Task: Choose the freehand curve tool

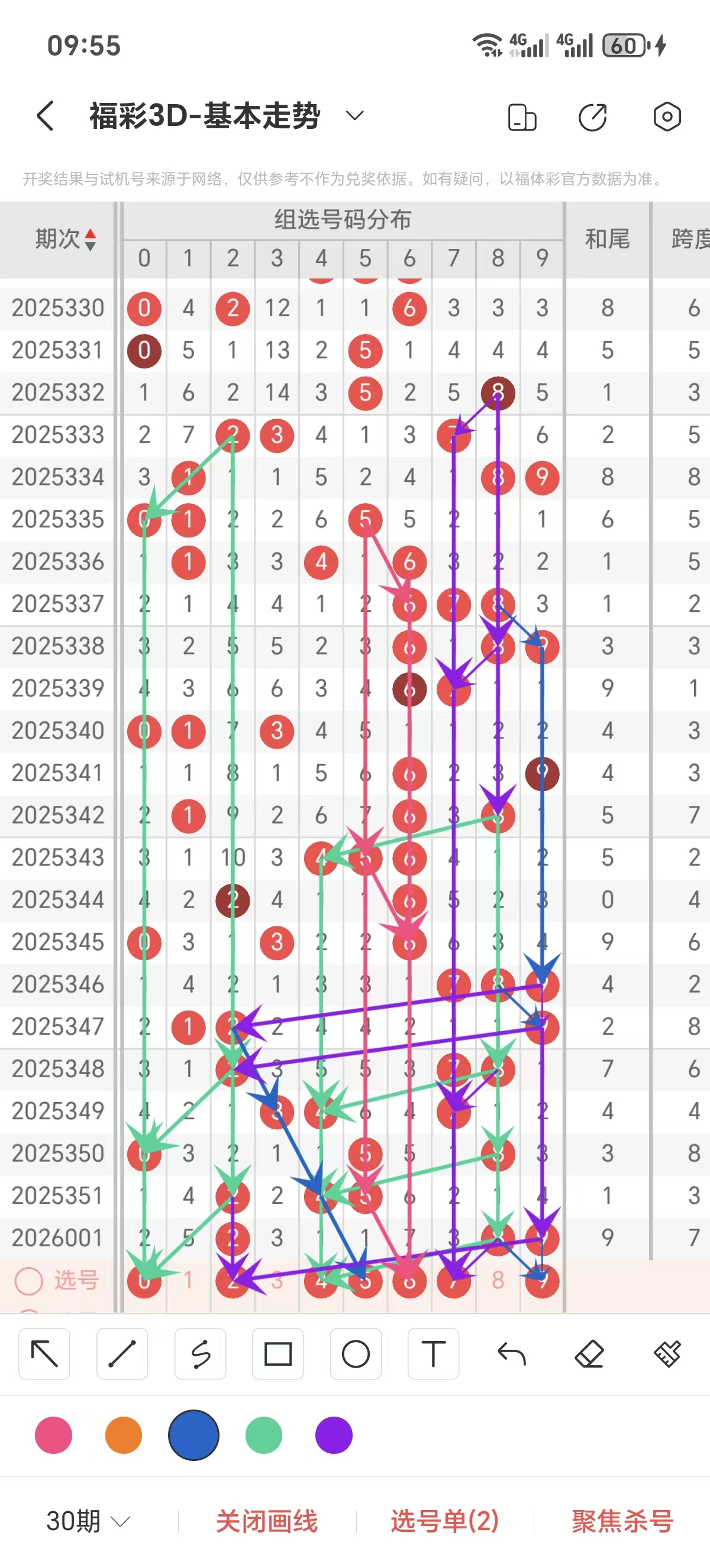Action: pyautogui.click(x=201, y=1354)
